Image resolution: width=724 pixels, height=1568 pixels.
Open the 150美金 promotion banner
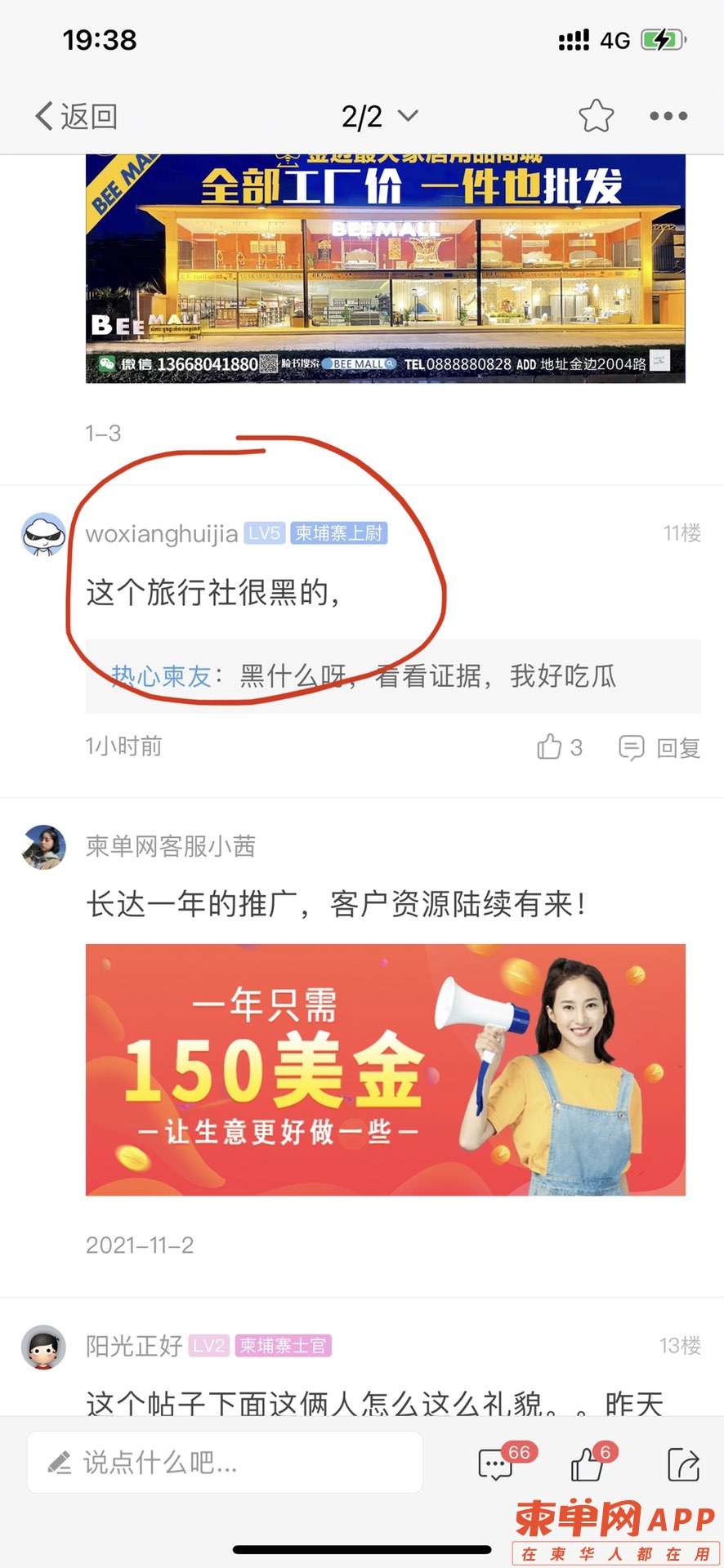pyautogui.click(x=385, y=1069)
